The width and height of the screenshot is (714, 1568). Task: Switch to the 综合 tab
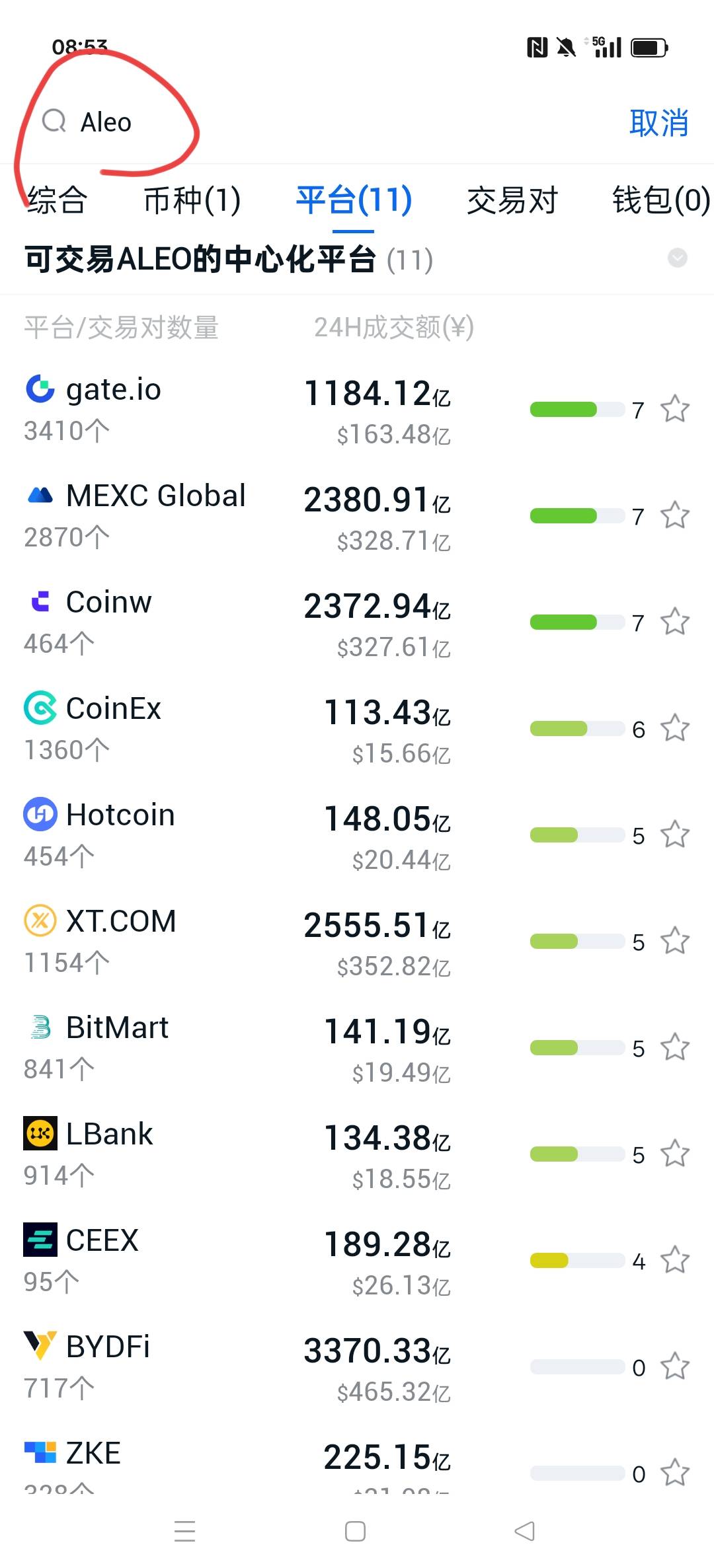coord(57,200)
